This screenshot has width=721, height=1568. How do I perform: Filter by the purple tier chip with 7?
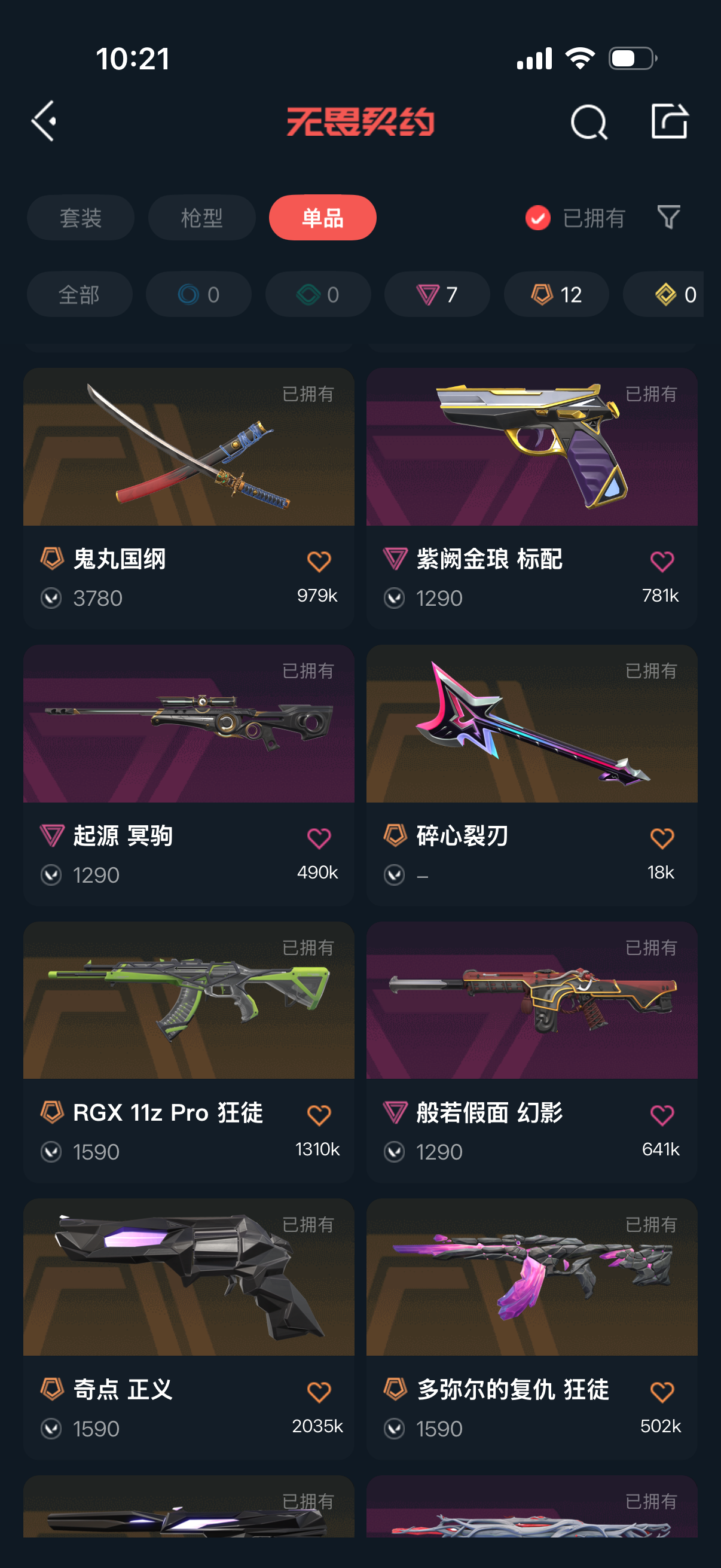(437, 295)
